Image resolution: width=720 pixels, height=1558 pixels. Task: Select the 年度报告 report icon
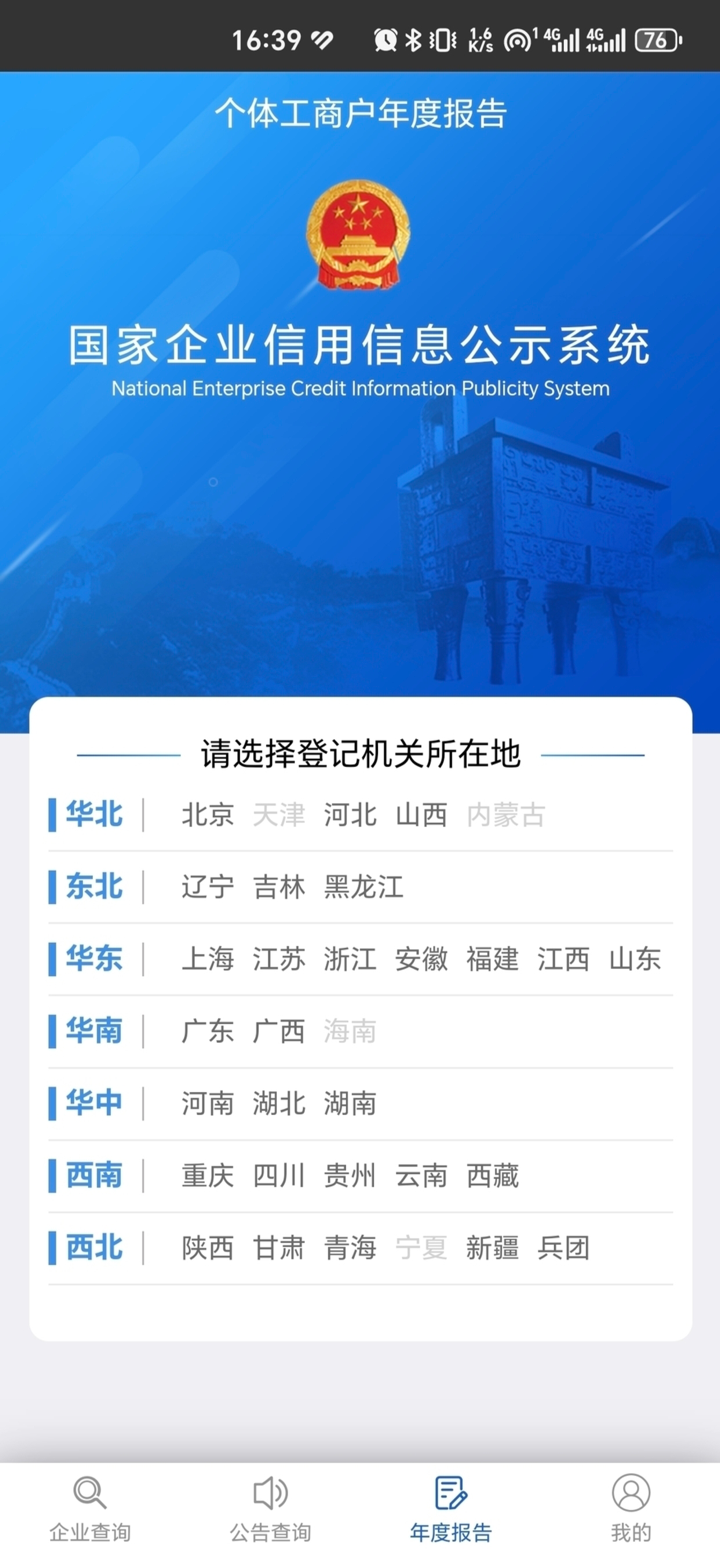tap(449, 1492)
